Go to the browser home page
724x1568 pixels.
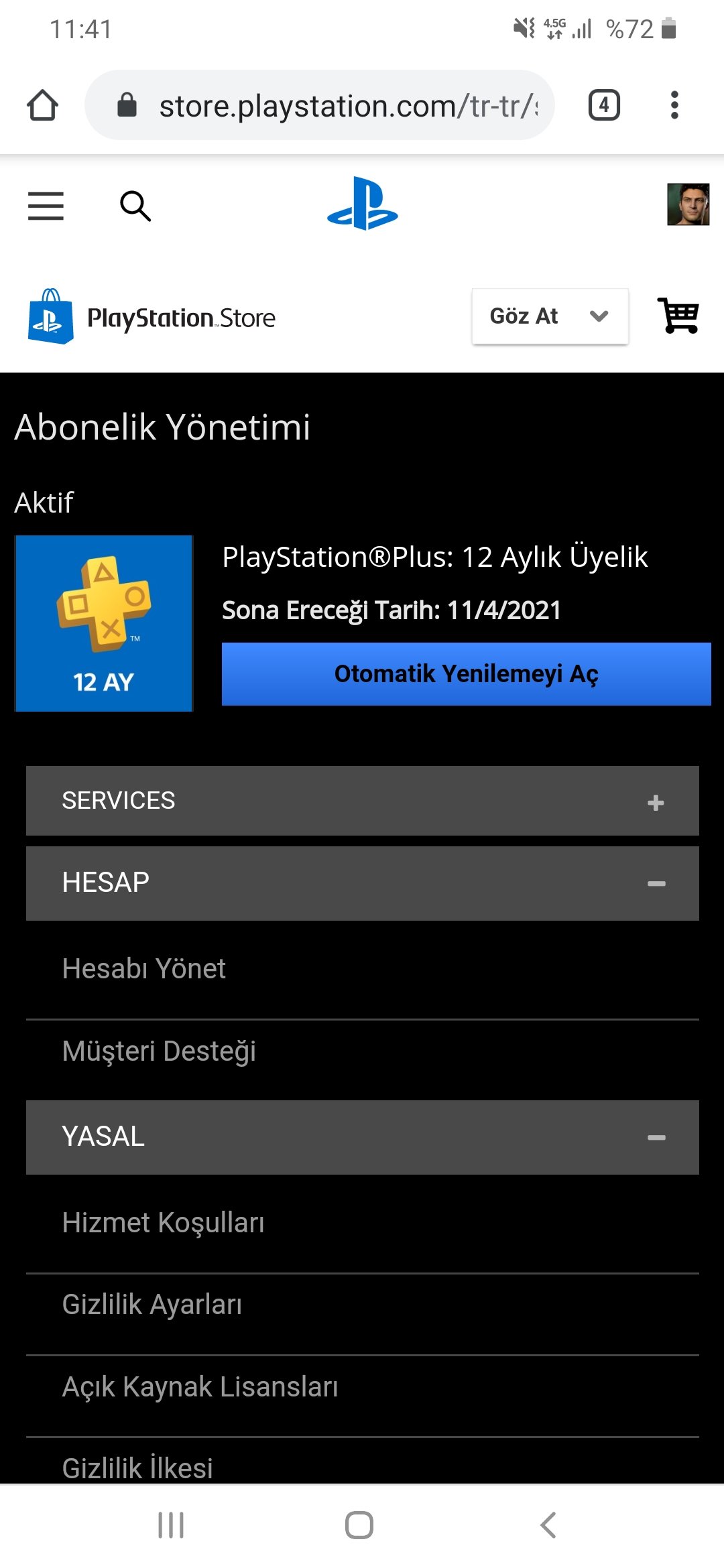42,105
